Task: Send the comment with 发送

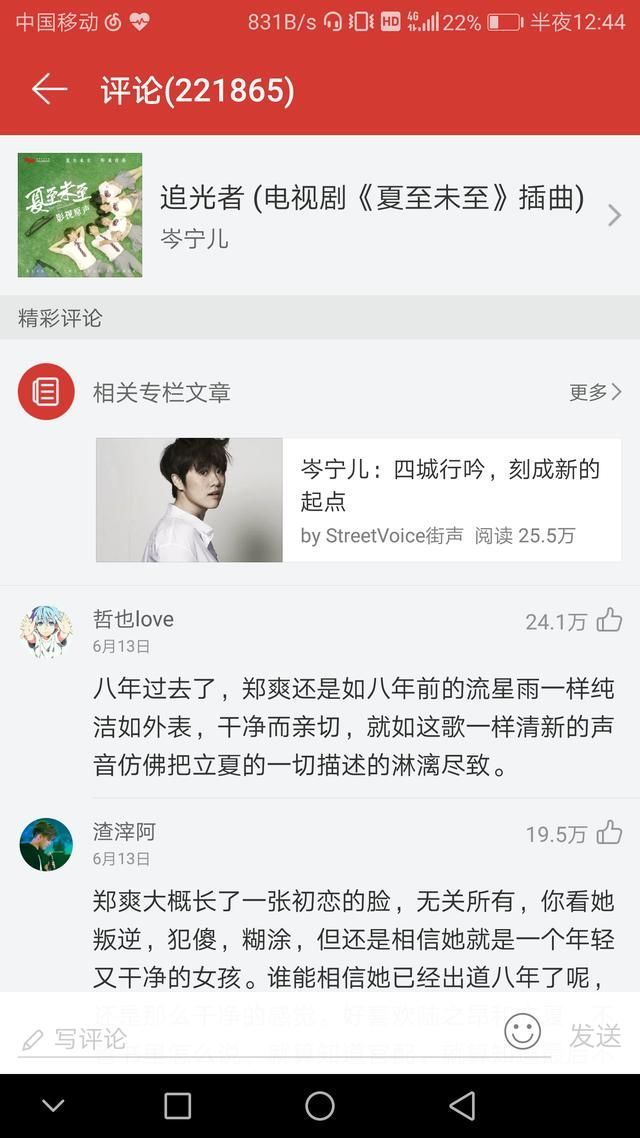Action: pos(595,1035)
